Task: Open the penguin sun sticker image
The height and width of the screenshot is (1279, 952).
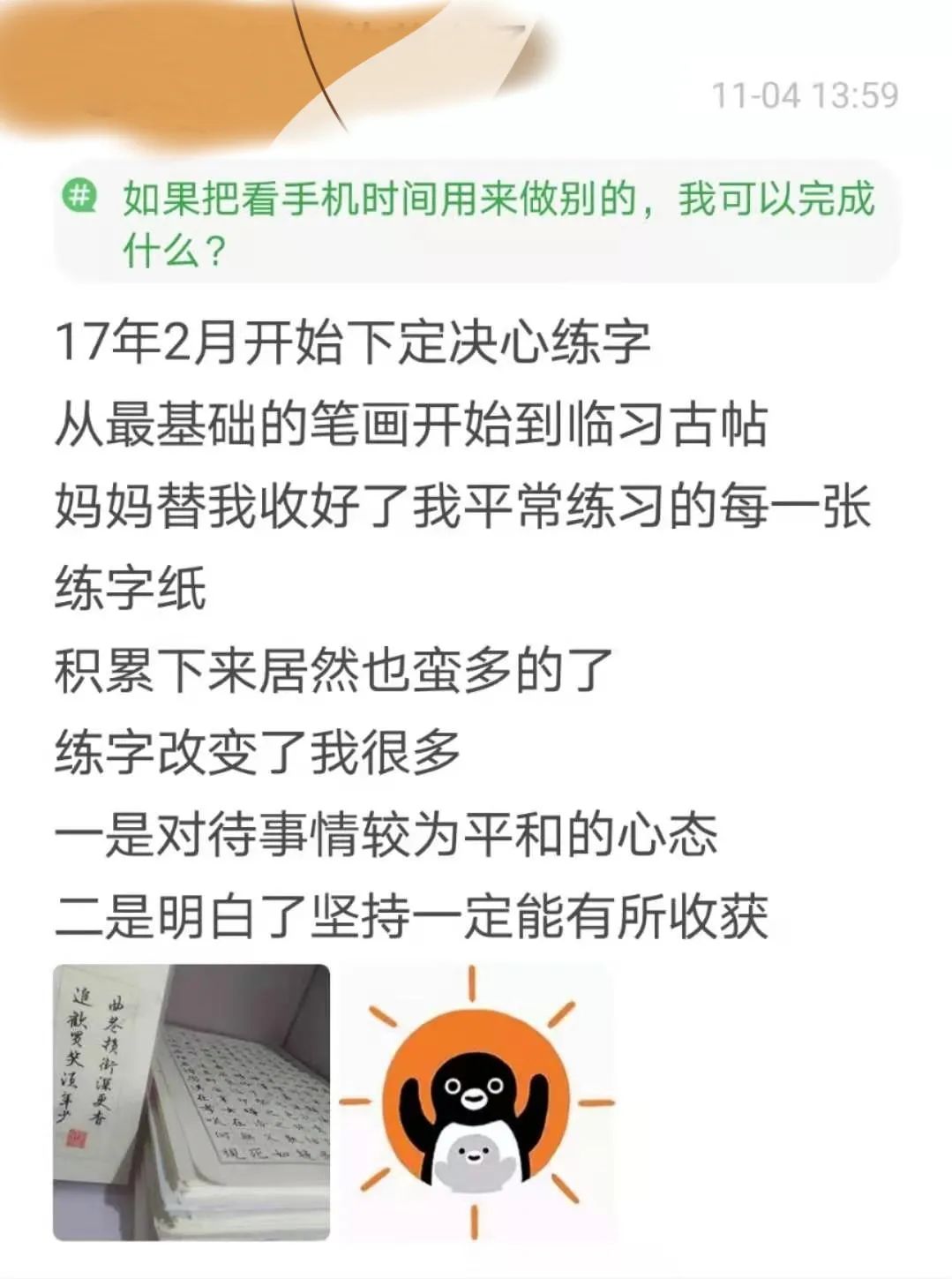Action: (x=476, y=1102)
